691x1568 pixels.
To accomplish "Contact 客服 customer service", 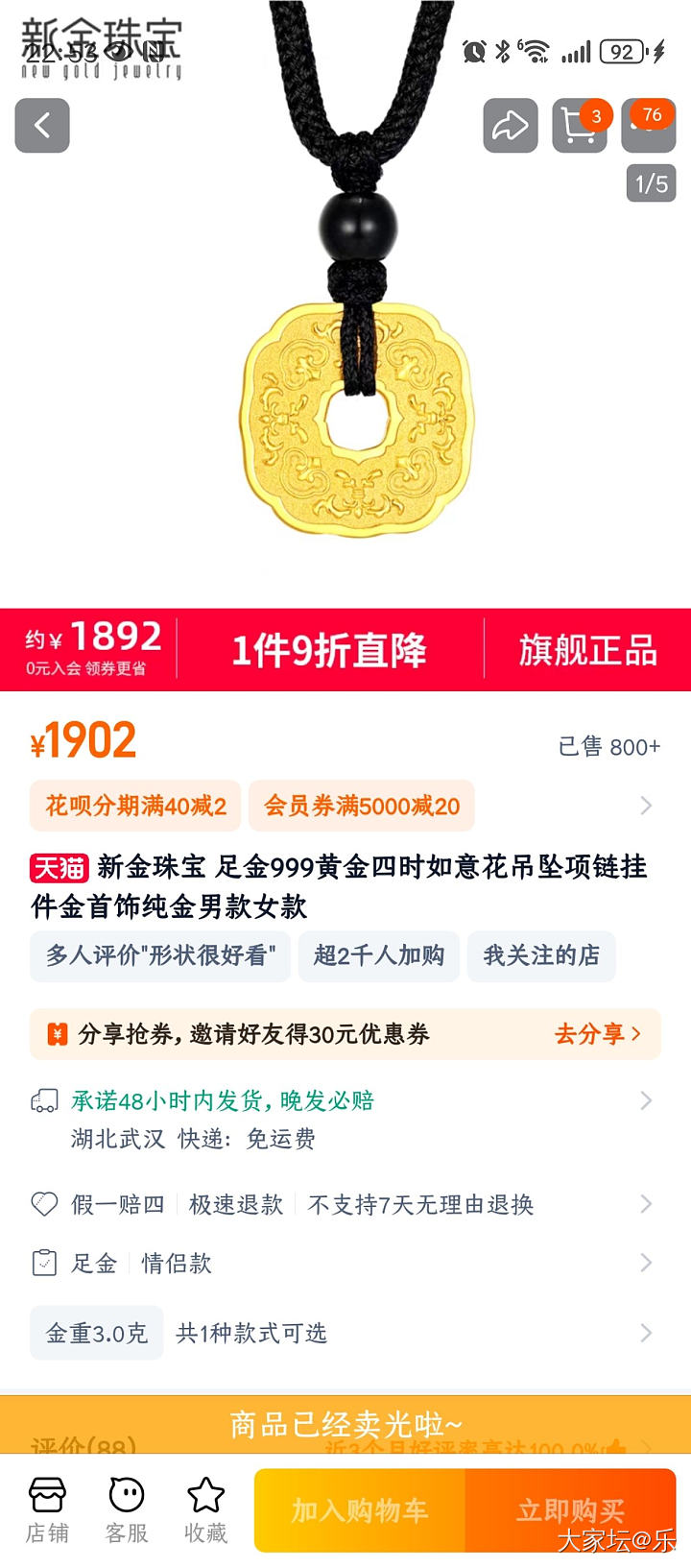I will pyautogui.click(x=127, y=1510).
